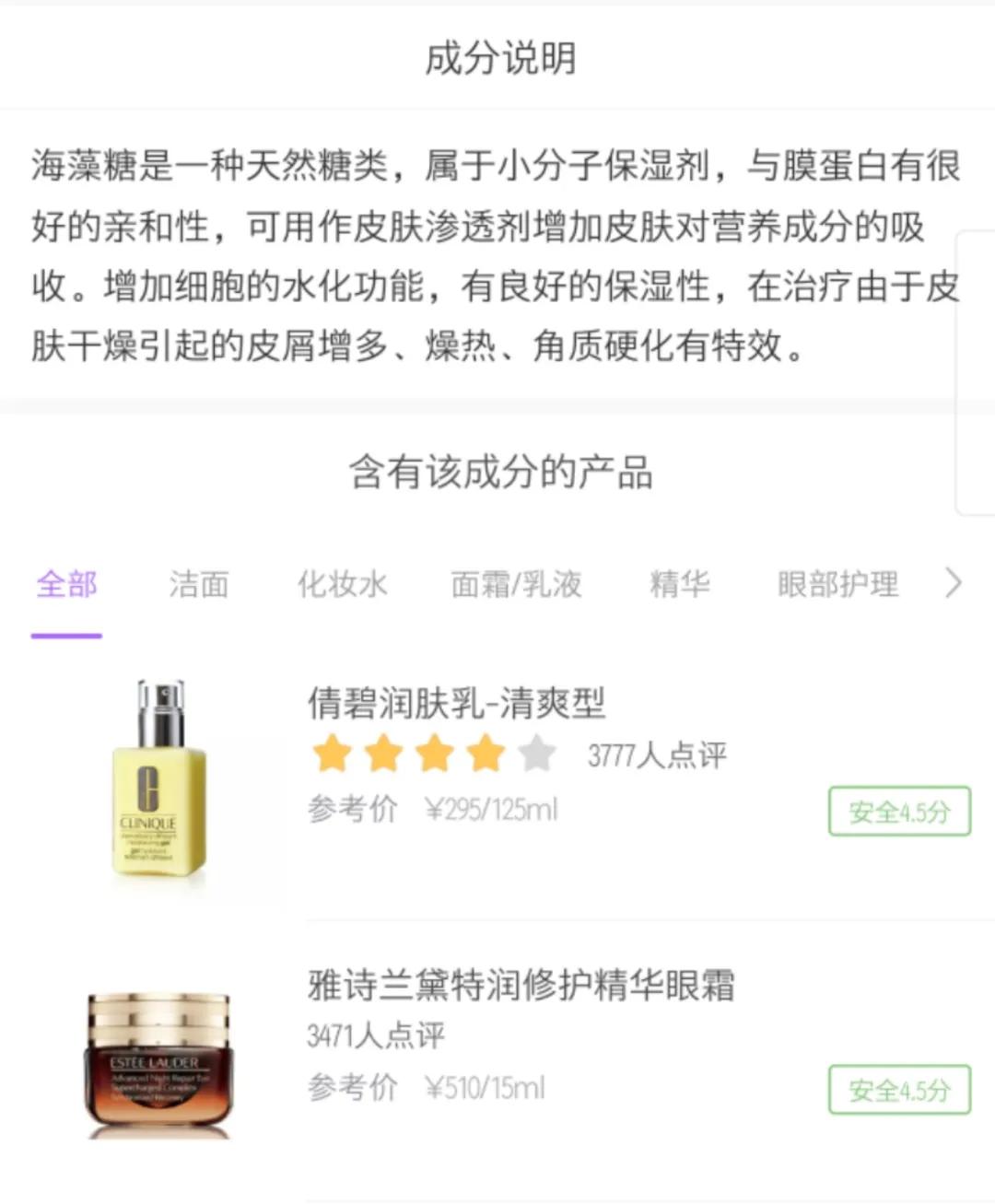Switch to the 眼部护理 tab
The height and width of the screenshot is (1204, 995).
pos(837,584)
